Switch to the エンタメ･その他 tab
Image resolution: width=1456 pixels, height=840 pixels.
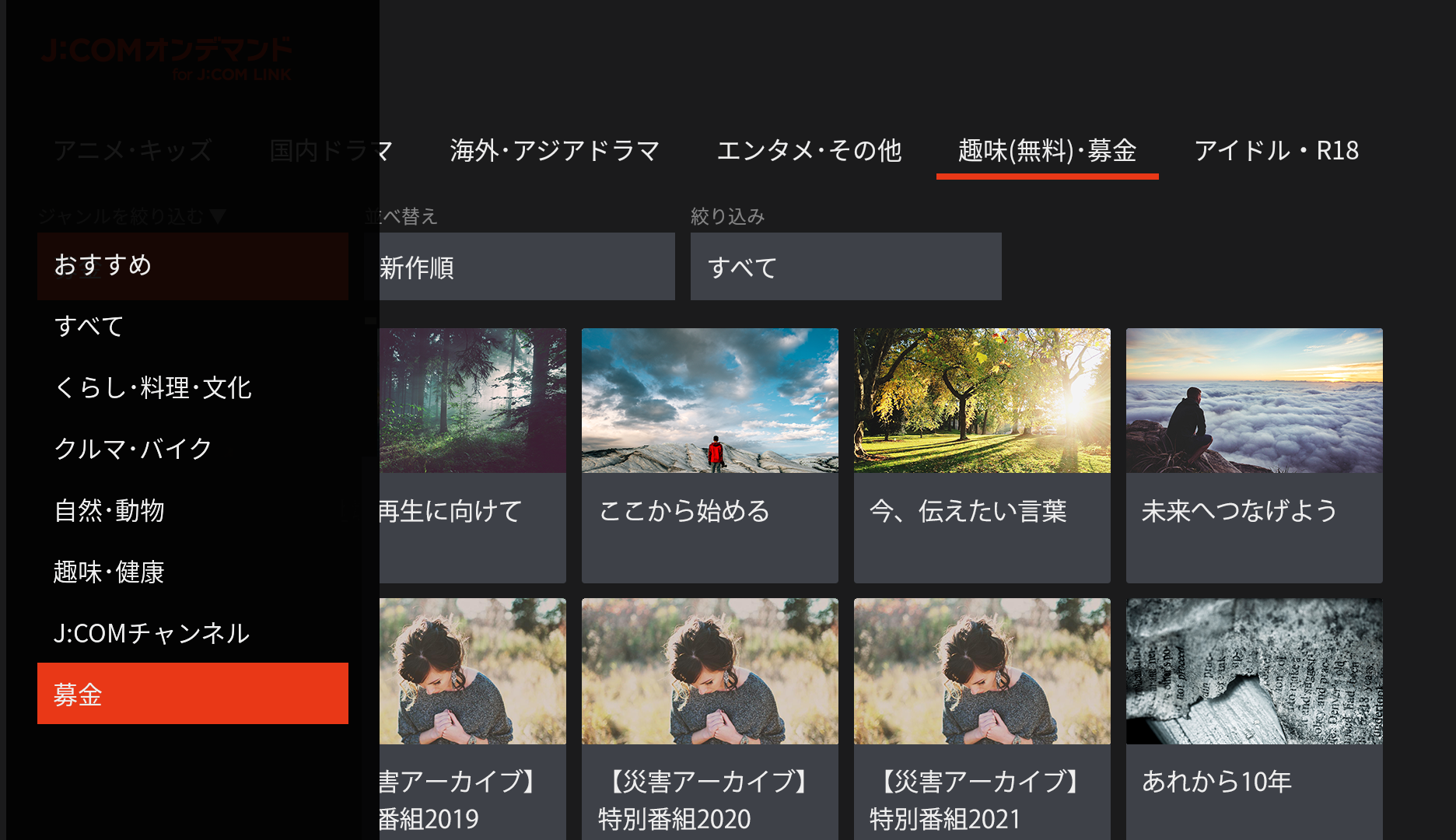point(809,150)
